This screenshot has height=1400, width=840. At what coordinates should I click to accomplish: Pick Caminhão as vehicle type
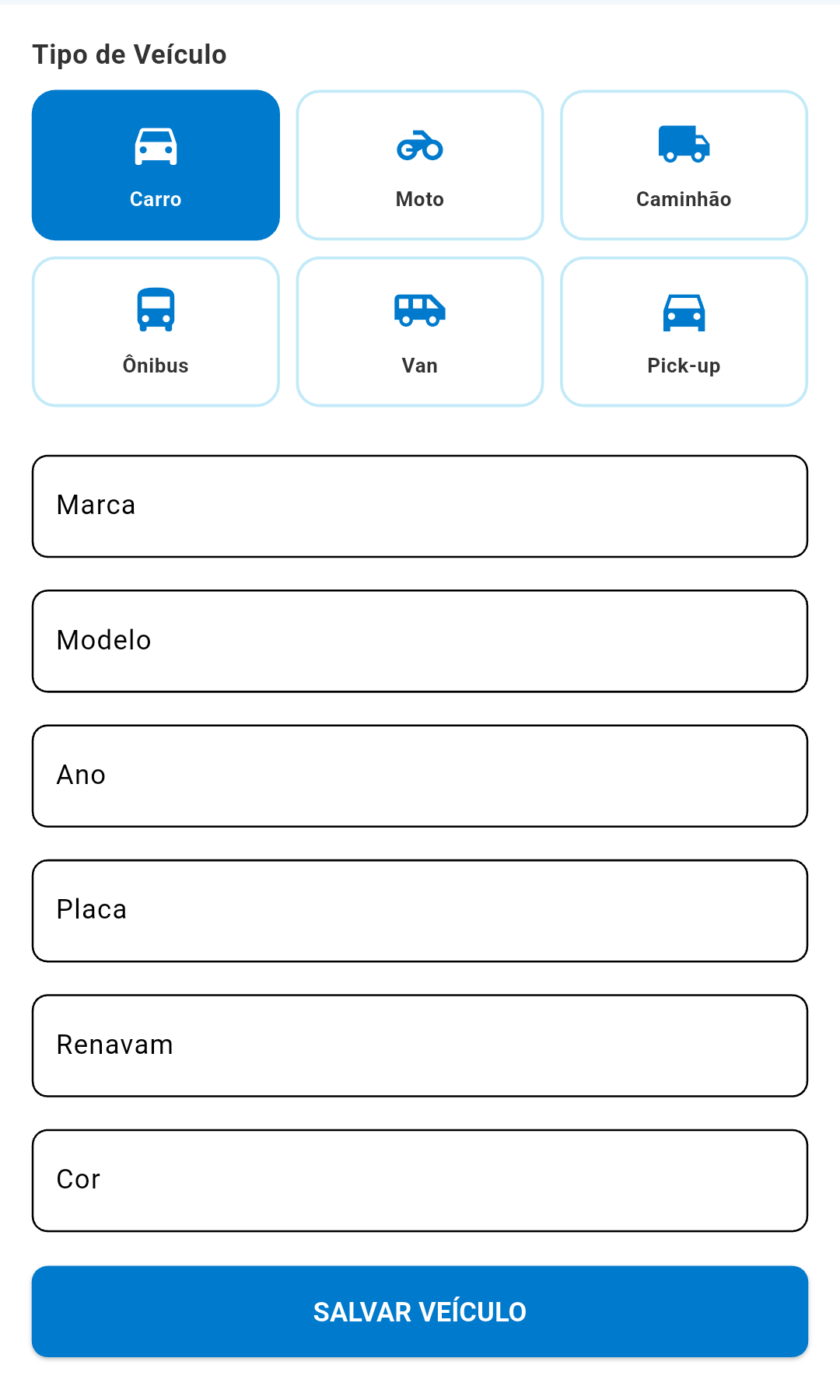click(684, 165)
